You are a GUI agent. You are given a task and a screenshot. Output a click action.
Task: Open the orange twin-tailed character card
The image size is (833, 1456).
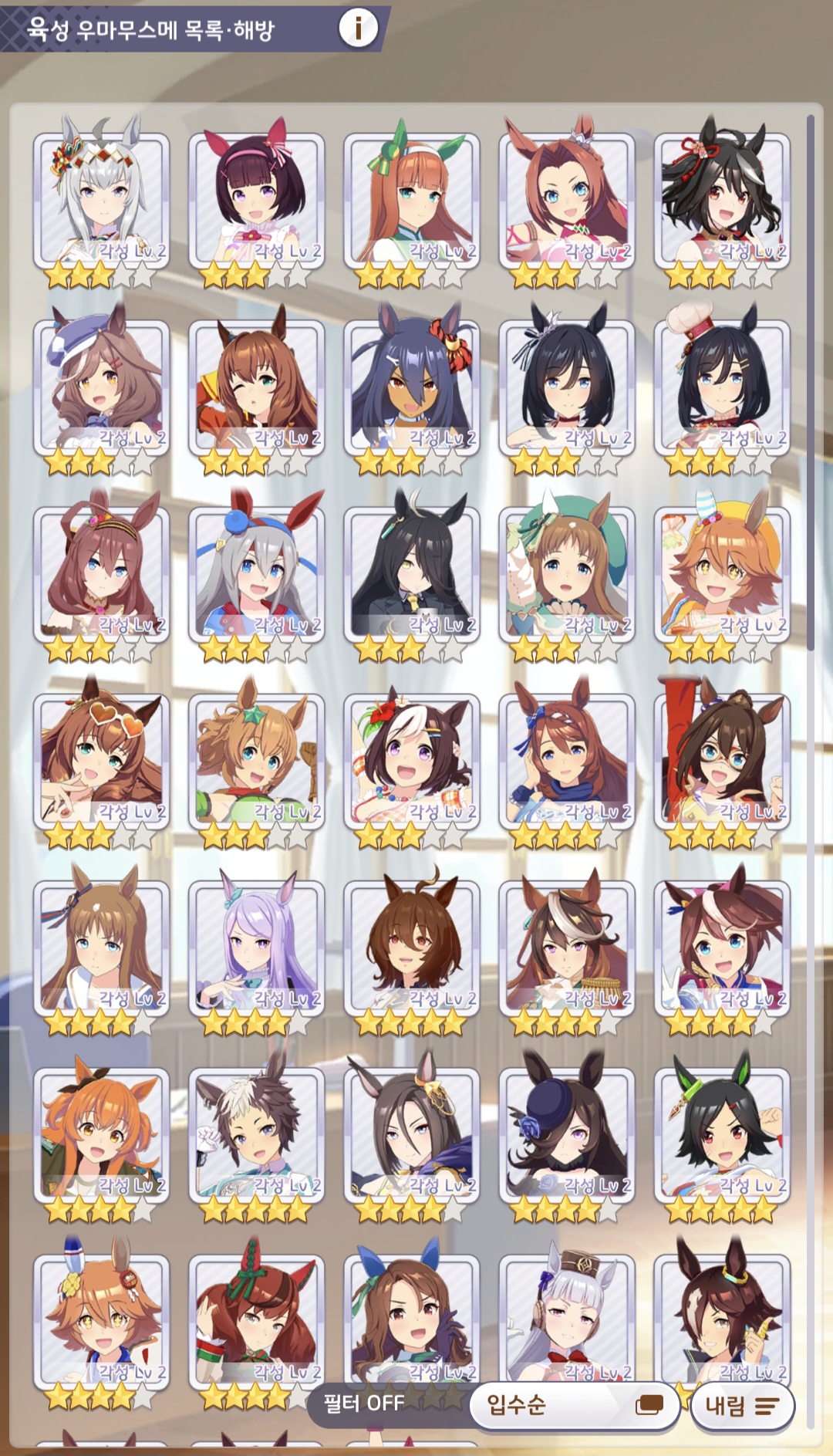(101, 1134)
